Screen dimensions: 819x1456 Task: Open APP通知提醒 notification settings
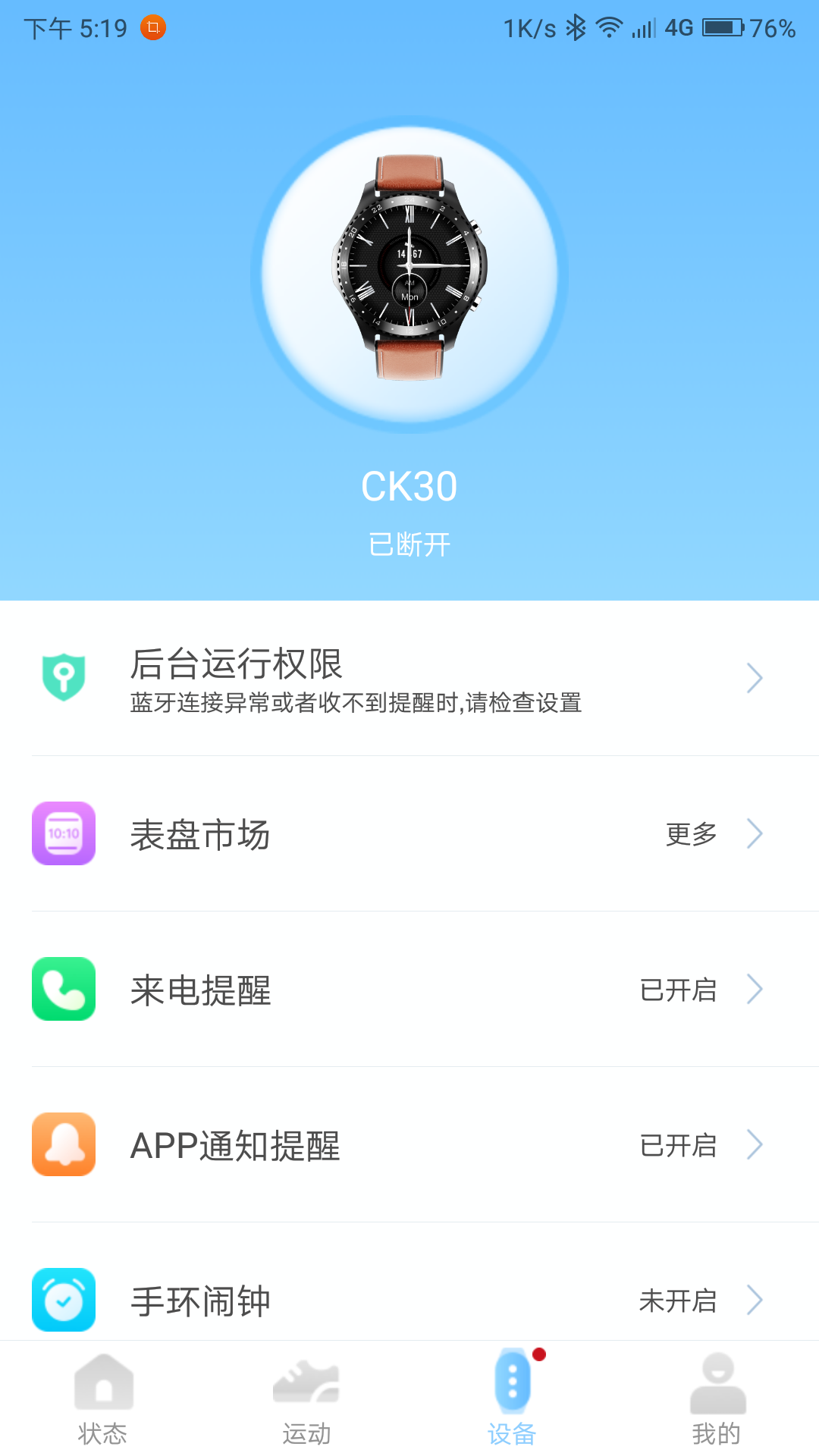click(409, 1145)
